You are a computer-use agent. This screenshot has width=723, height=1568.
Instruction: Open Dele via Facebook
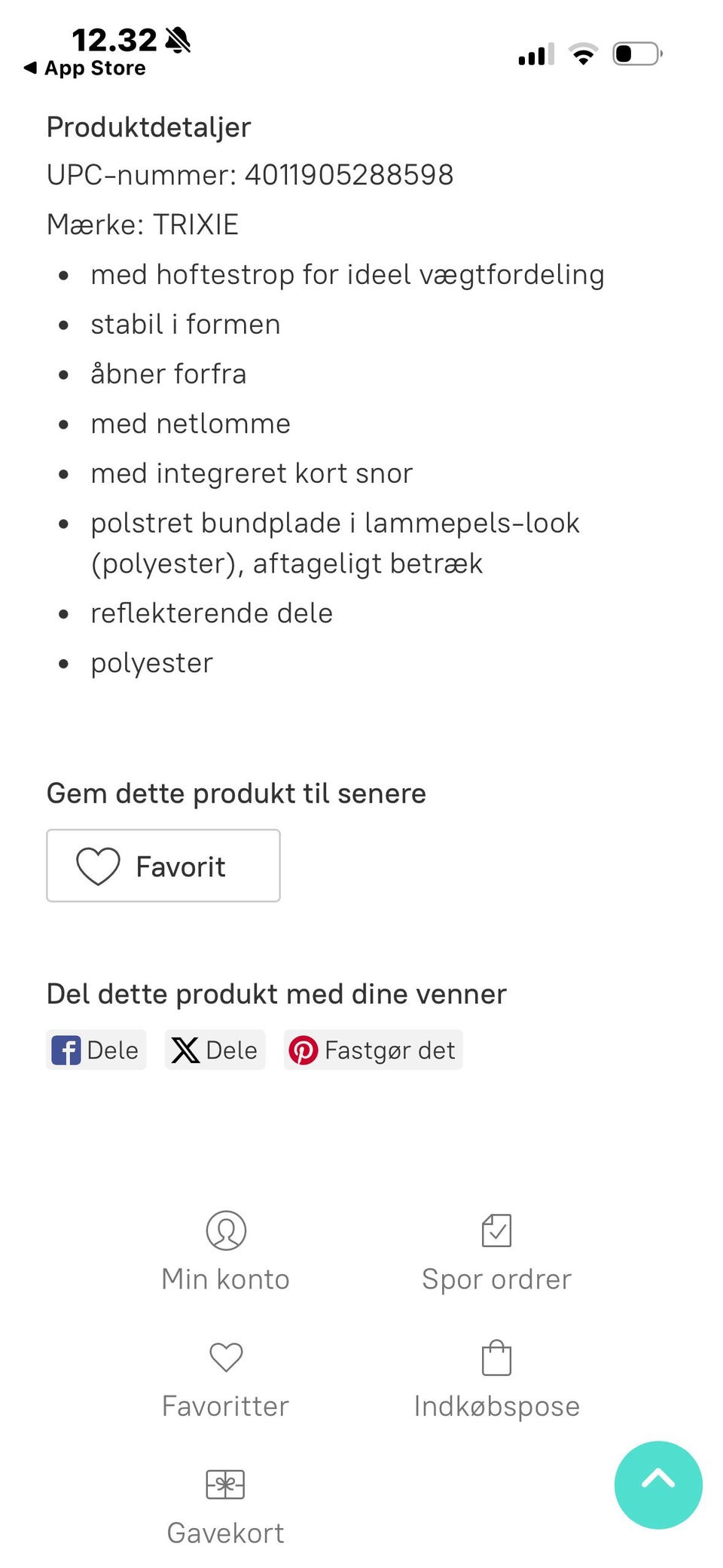[96, 1049]
